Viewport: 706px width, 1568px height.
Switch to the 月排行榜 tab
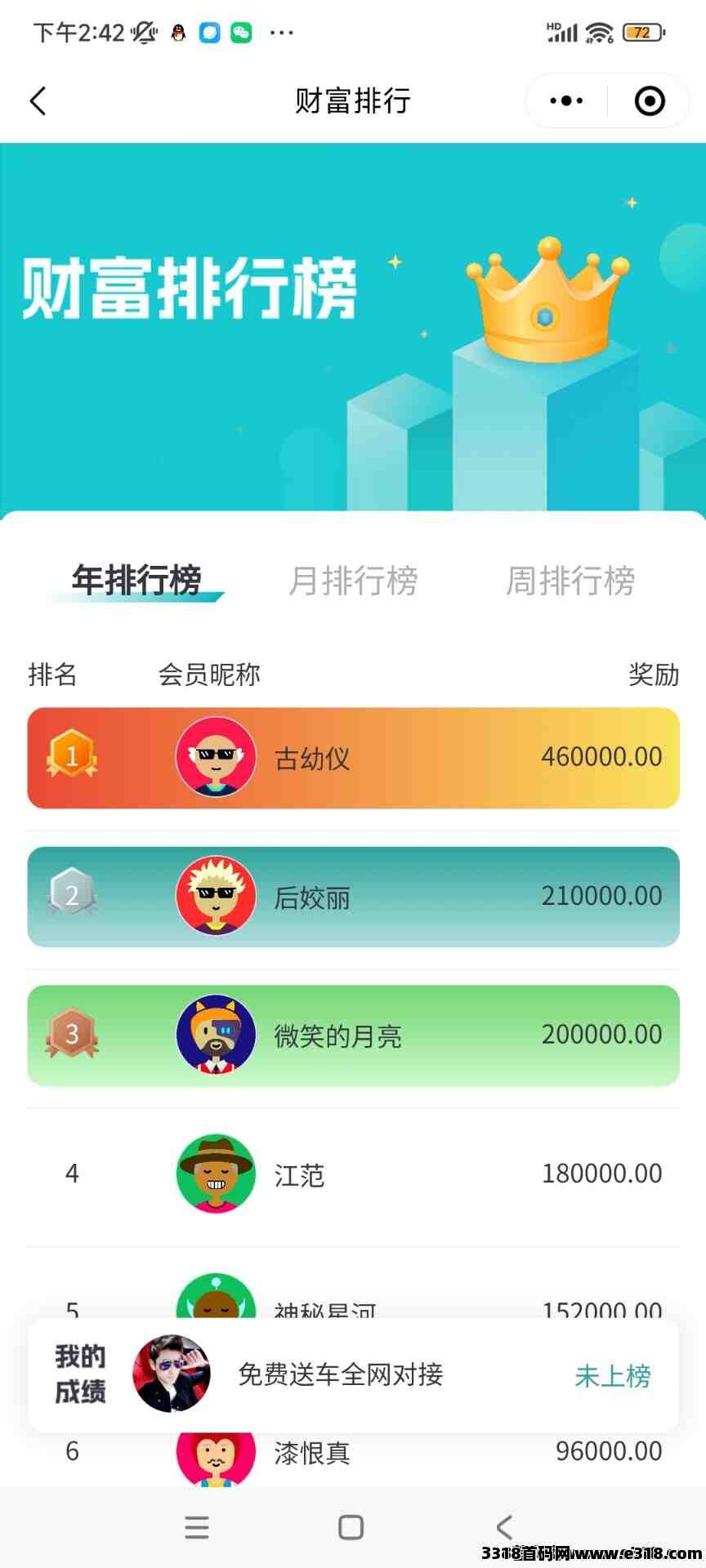tap(353, 581)
